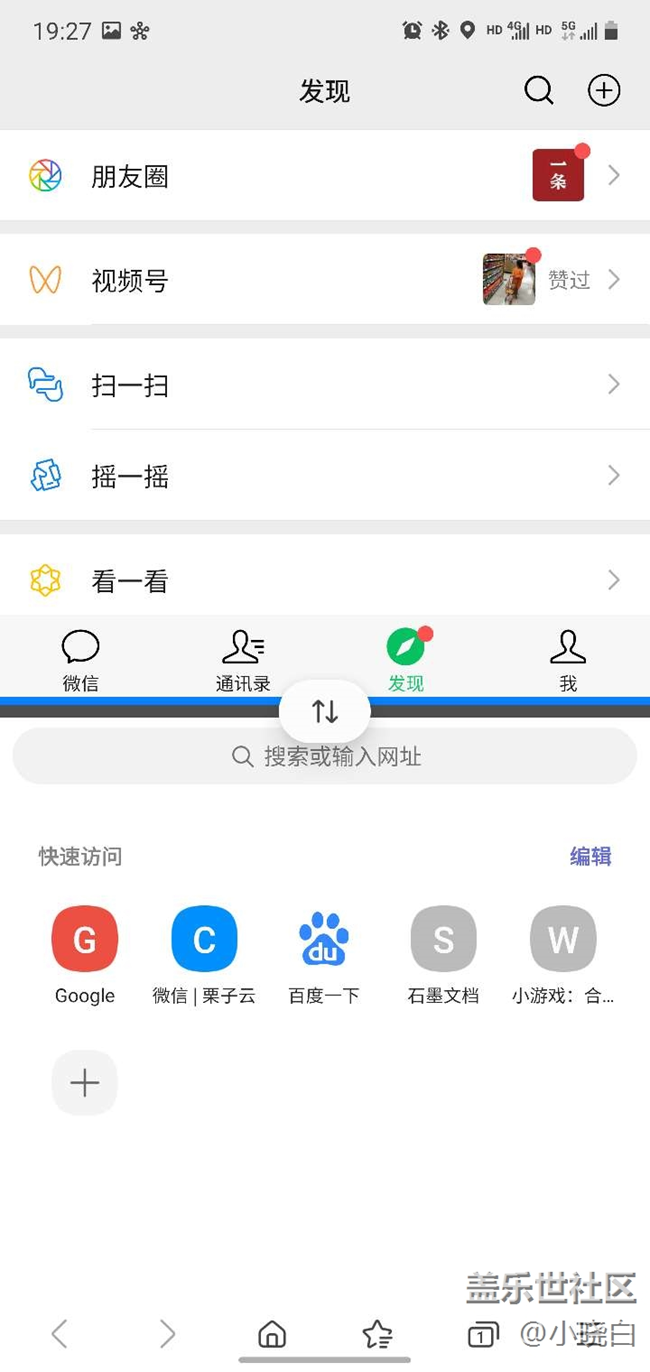The height and width of the screenshot is (1372, 650).
Task: Tap the plus icon in WeChat header
Action: pyautogui.click(x=604, y=91)
